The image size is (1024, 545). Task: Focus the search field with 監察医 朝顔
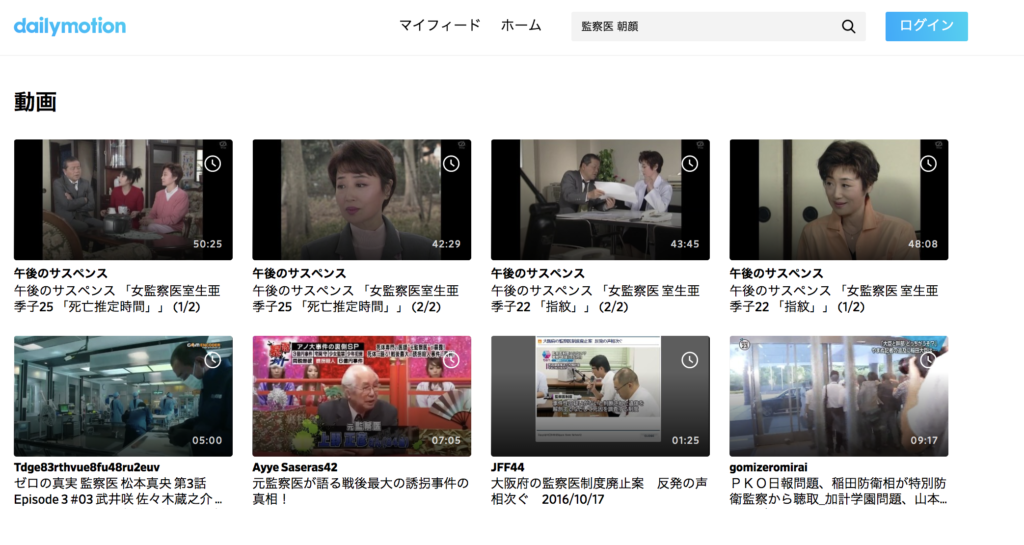pos(700,27)
